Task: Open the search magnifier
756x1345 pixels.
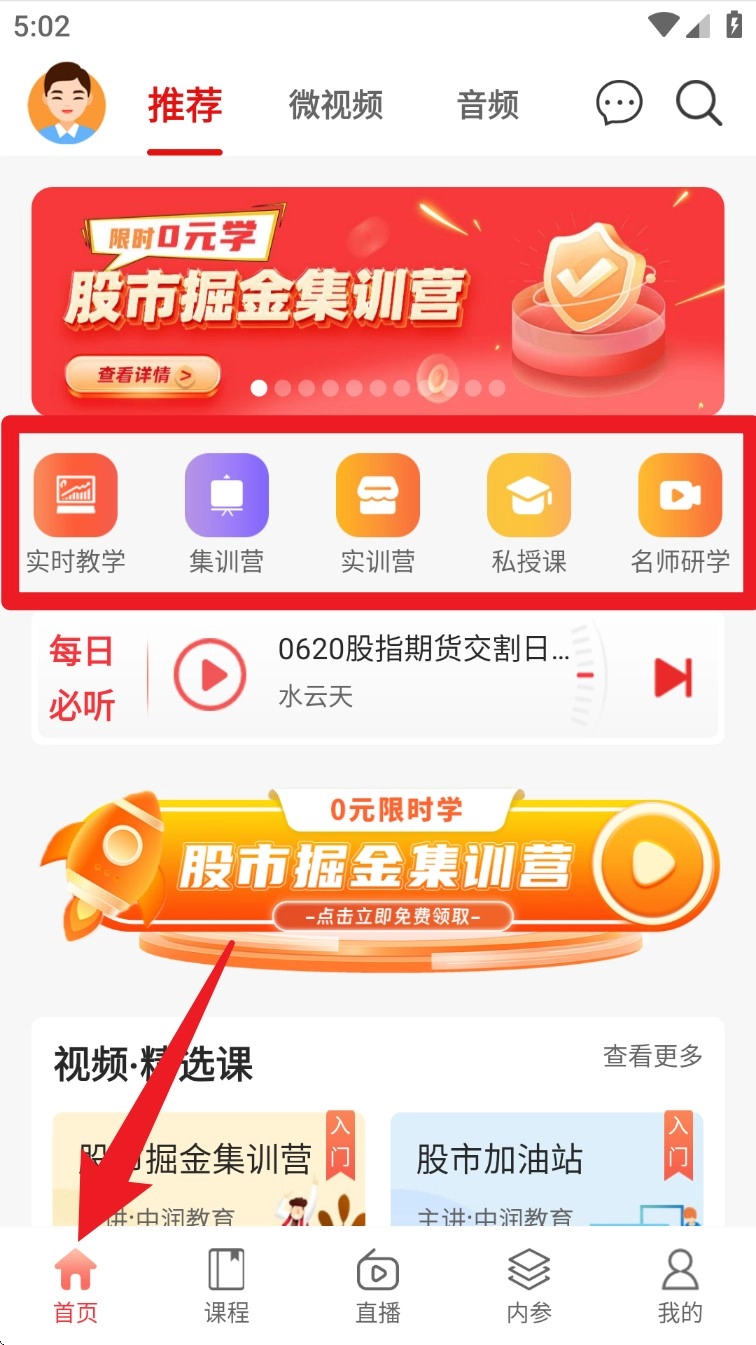Action: [x=698, y=103]
